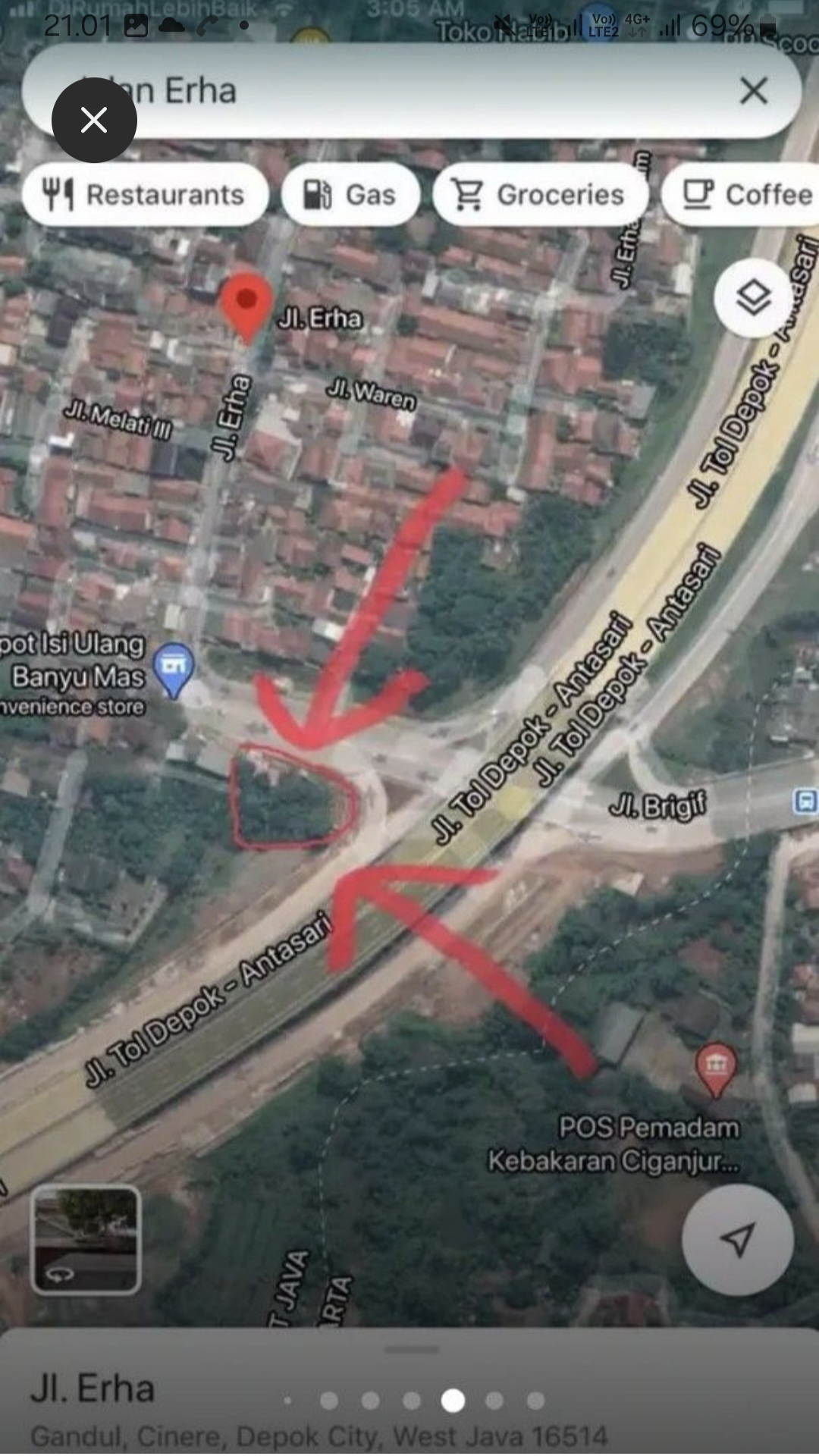Image resolution: width=819 pixels, height=1456 pixels.
Task: Toggle the Groceries category filter
Action: [540, 195]
